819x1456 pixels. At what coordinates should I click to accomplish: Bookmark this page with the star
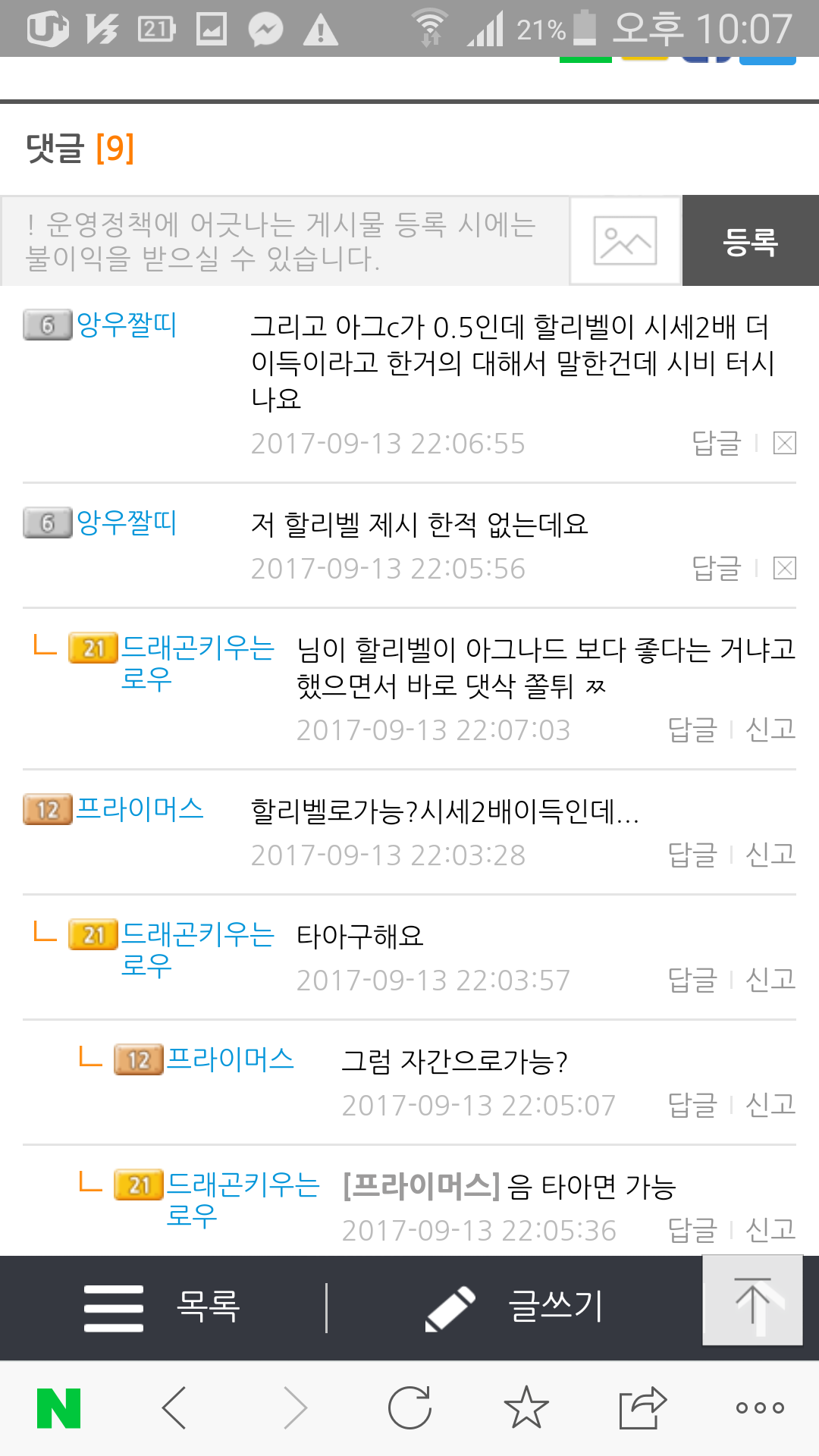(526, 1408)
